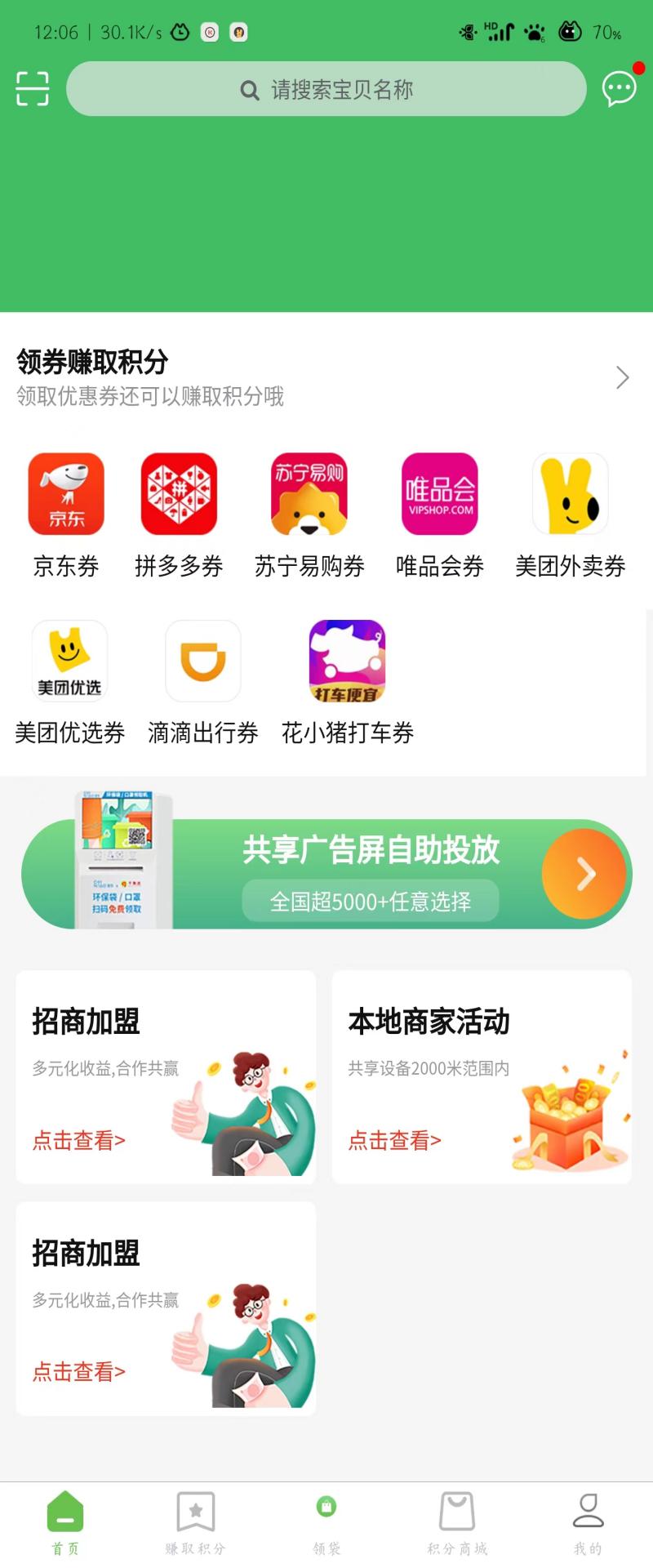Open 美团外卖券
653x1568 pixels.
click(x=571, y=514)
